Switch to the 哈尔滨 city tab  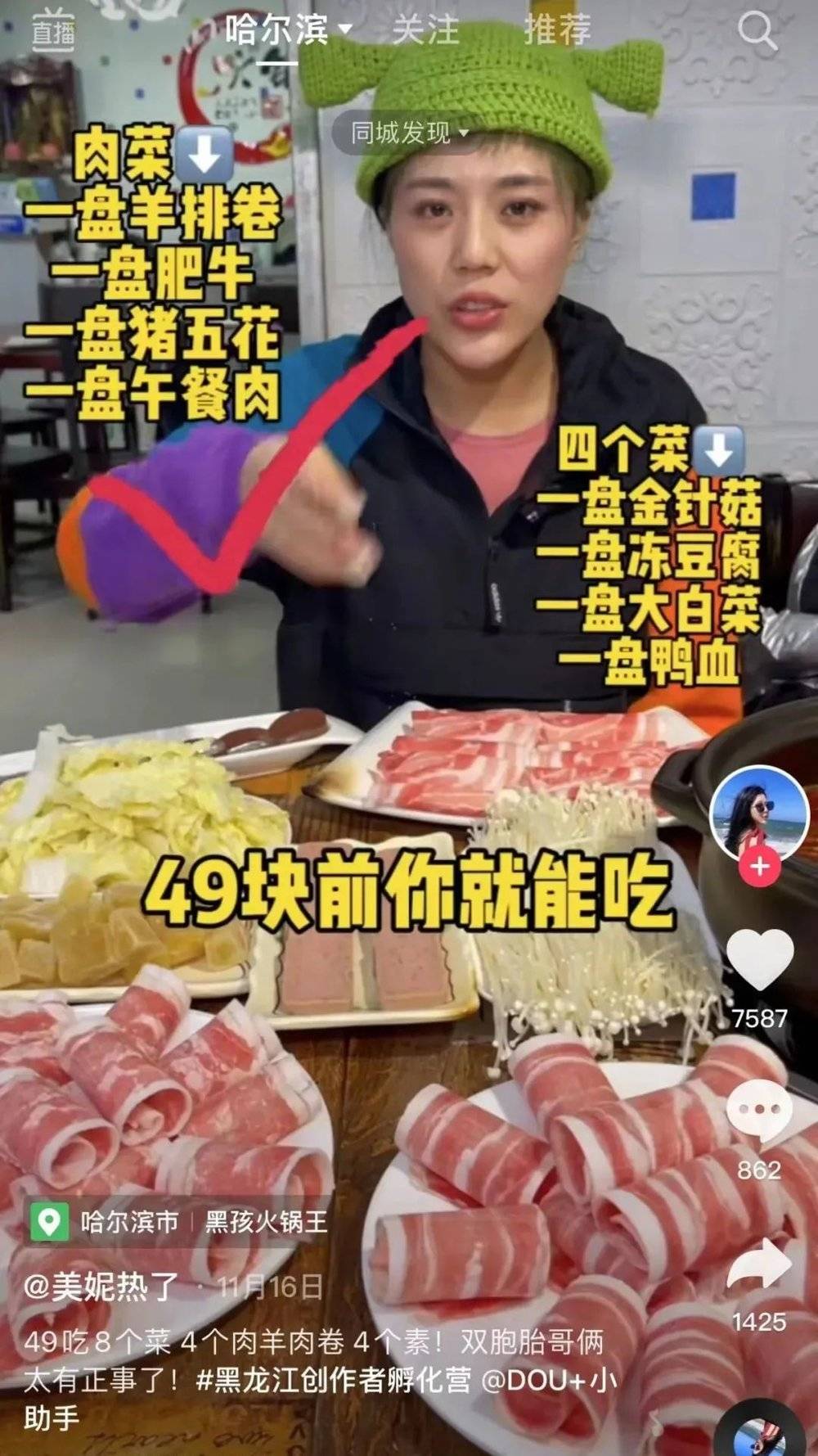[278, 30]
